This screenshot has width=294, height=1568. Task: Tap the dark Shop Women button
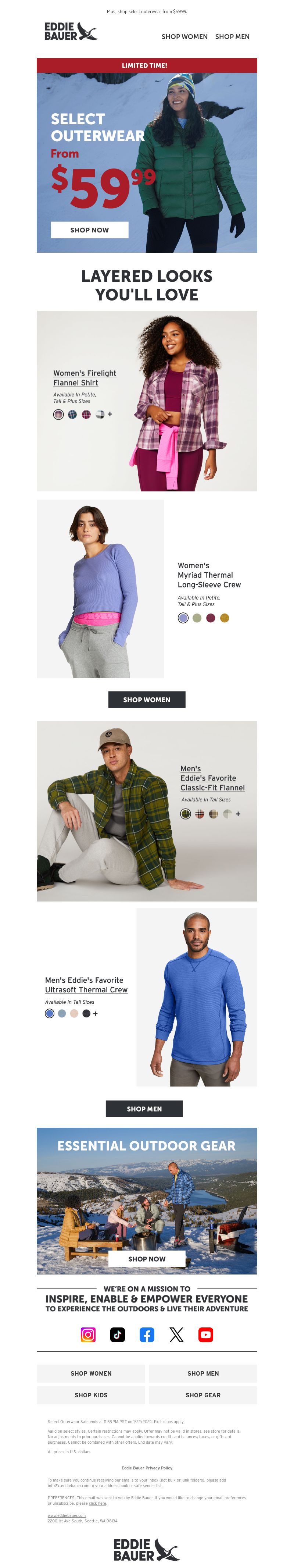(x=147, y=699)
